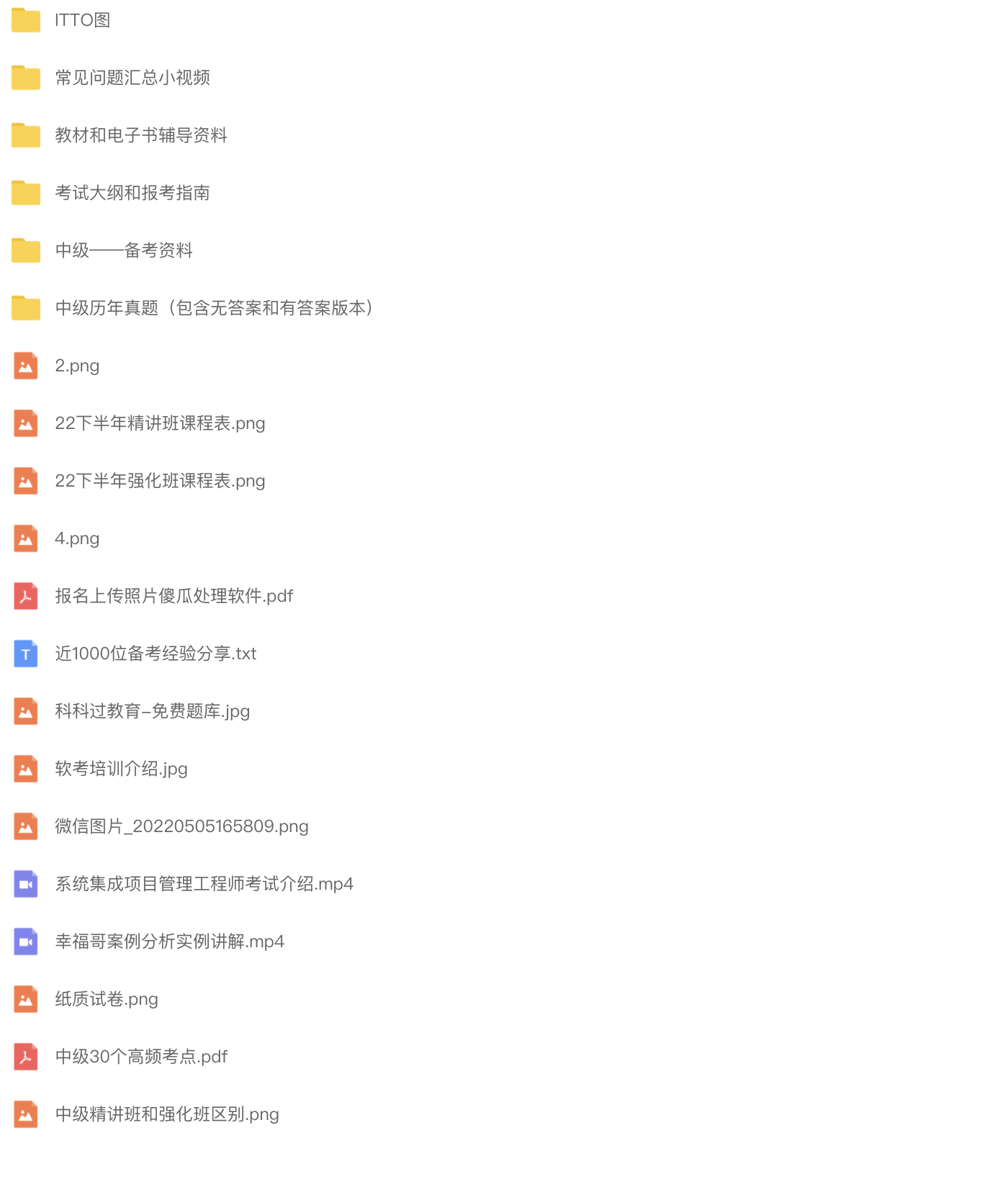Open the 教材和电子书辅导资料 folder
1008x1192 pixels.
coord(141,135)
